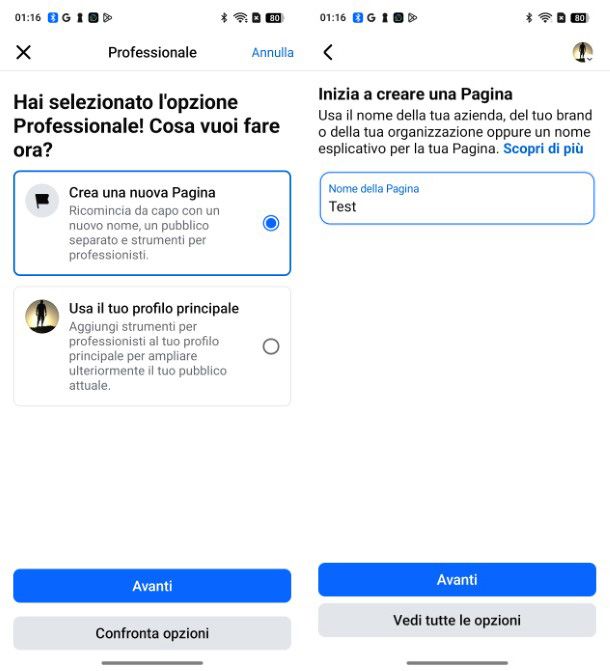This screenshot has width=610, height=671.
Task: Open the Scopri di più link
Action: (543, 148)
